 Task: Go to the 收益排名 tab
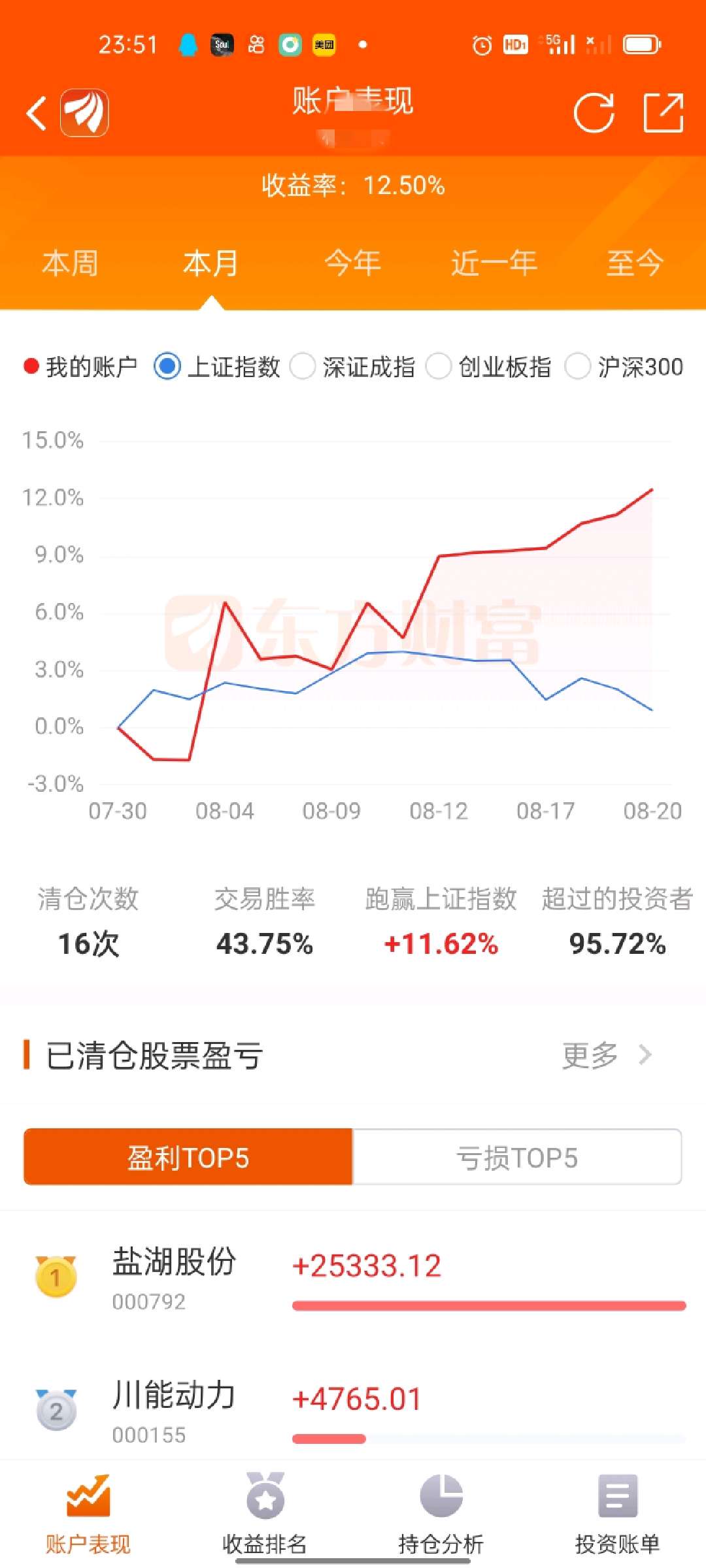[x=265, y=1513]
